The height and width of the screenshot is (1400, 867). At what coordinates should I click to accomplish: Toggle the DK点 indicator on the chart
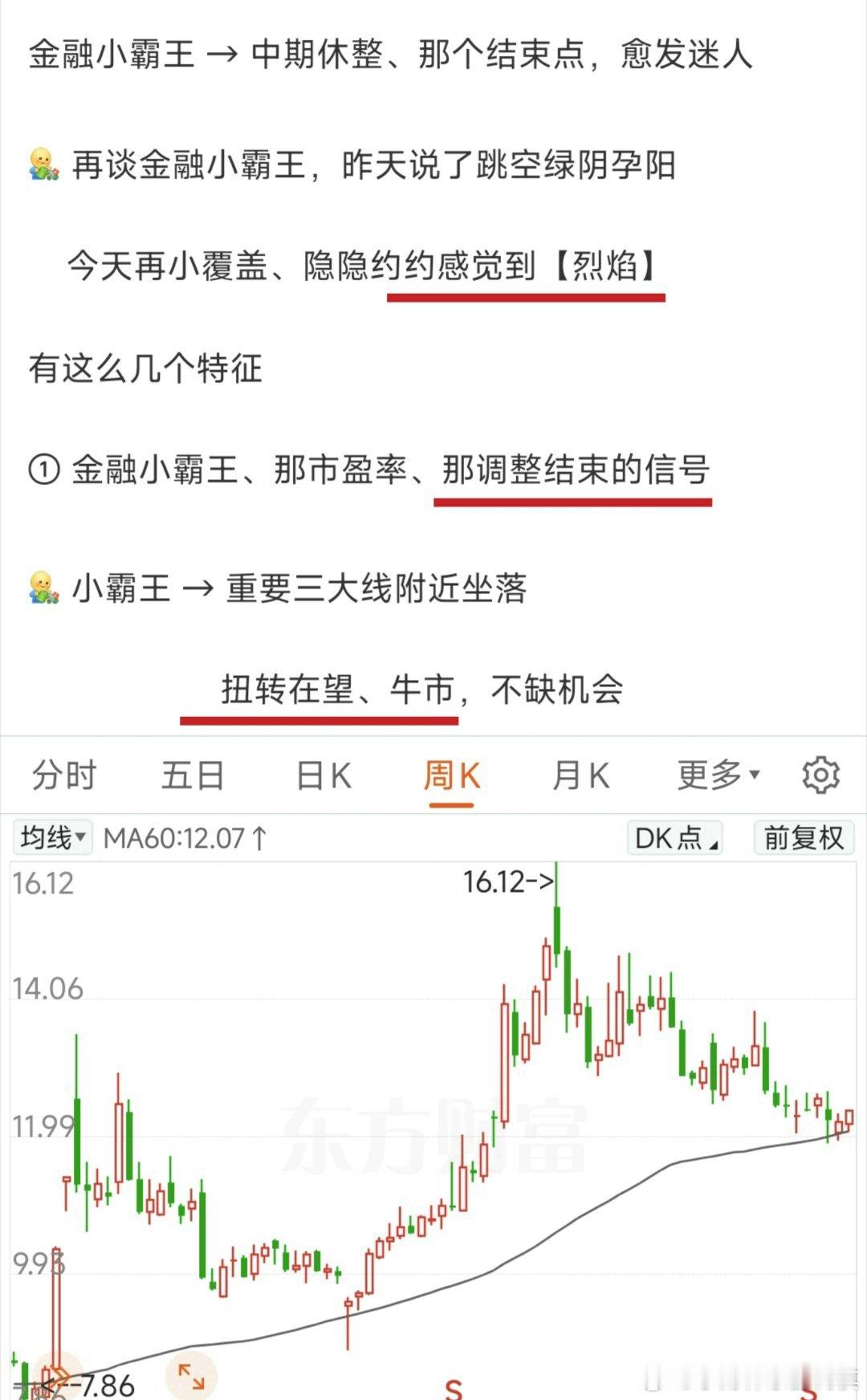click(x=669, y=837)
